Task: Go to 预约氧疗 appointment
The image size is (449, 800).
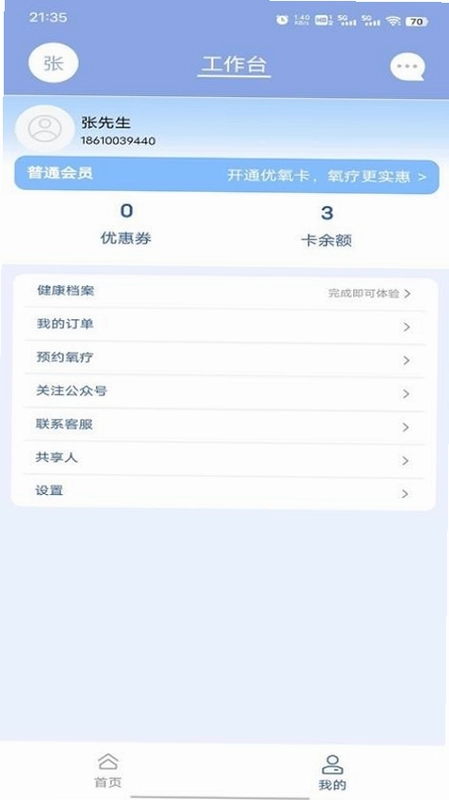Action: (224, 359)
